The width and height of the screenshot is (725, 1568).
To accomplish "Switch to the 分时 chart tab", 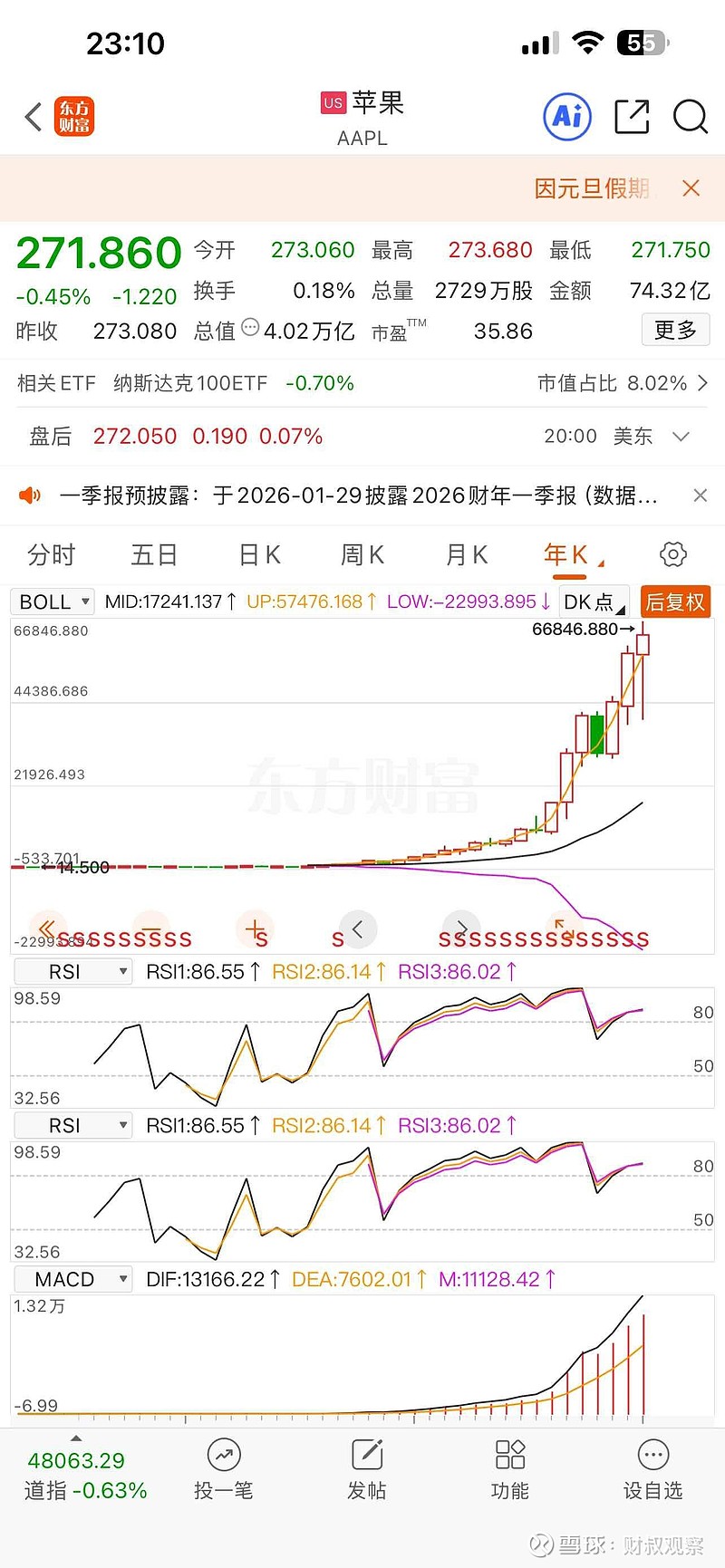I will pos(51,554).
